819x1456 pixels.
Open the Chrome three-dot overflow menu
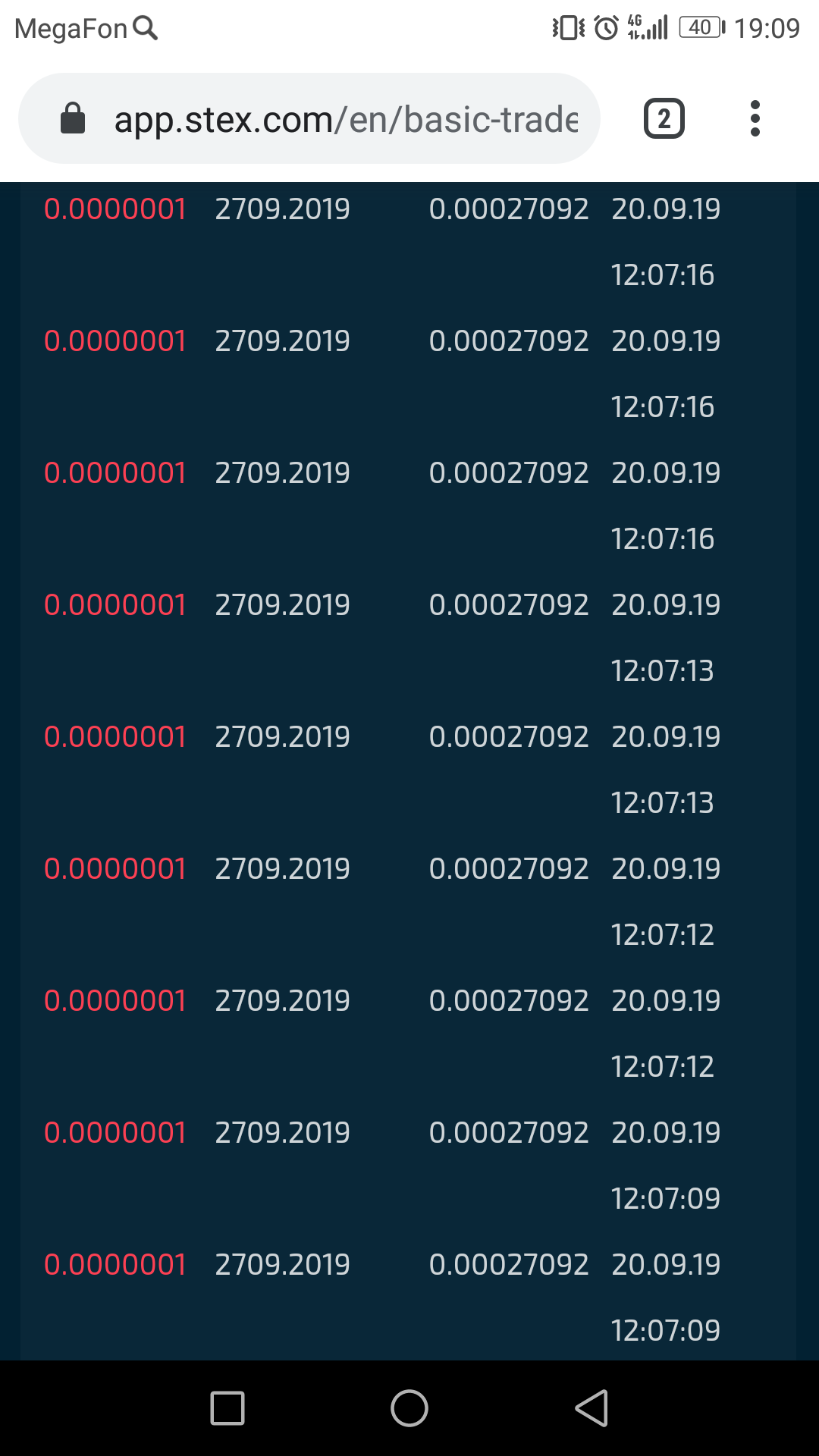point(755,118)
